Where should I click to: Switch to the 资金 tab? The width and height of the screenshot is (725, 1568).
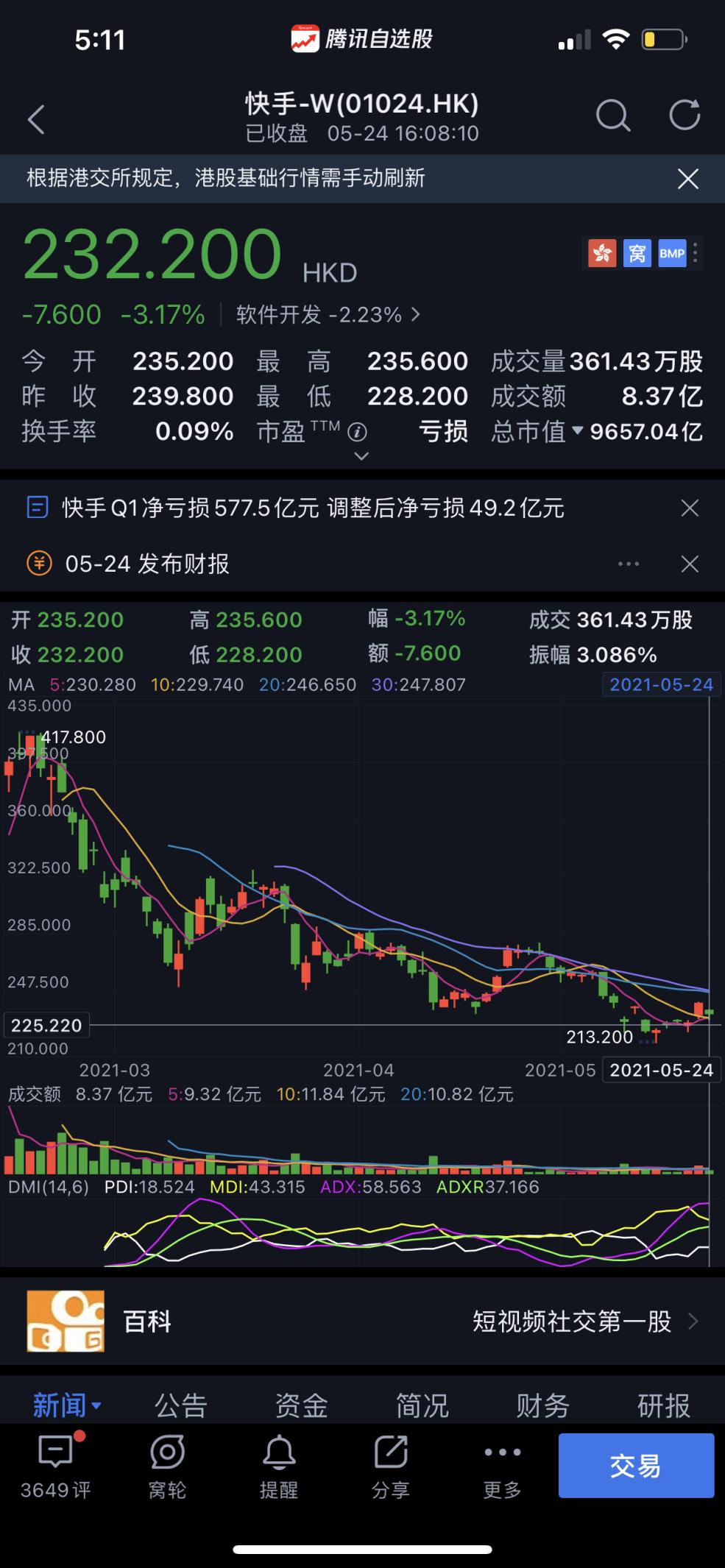301,1405
